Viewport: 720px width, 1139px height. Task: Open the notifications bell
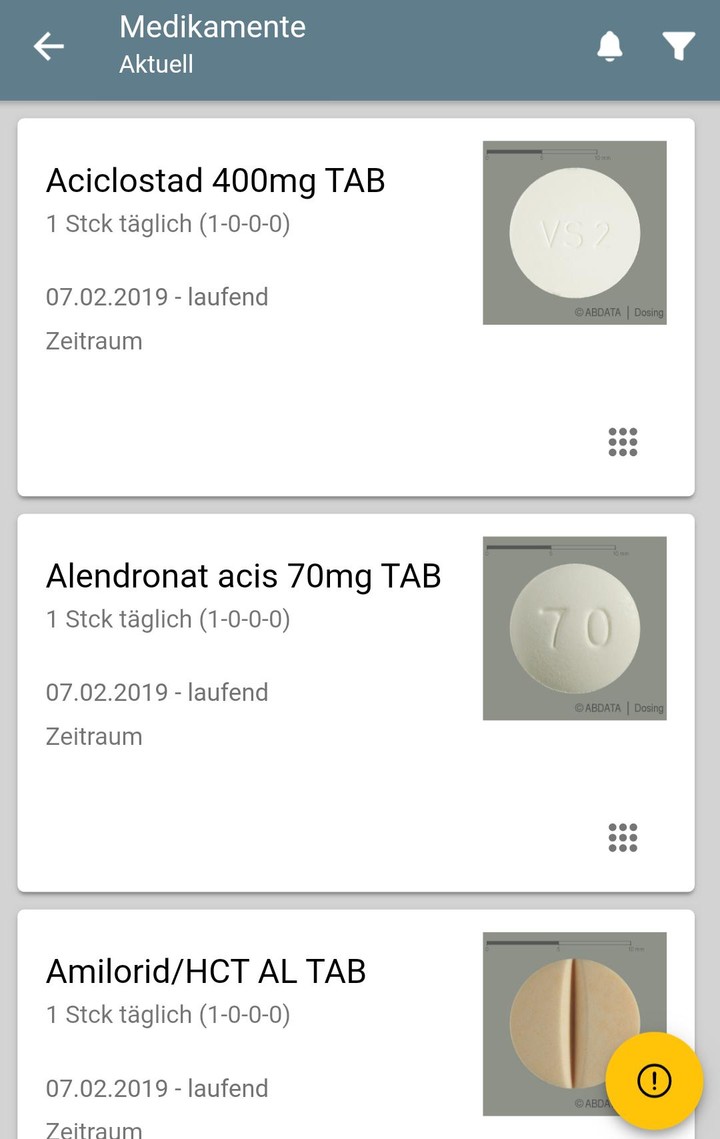coord(609,46)
